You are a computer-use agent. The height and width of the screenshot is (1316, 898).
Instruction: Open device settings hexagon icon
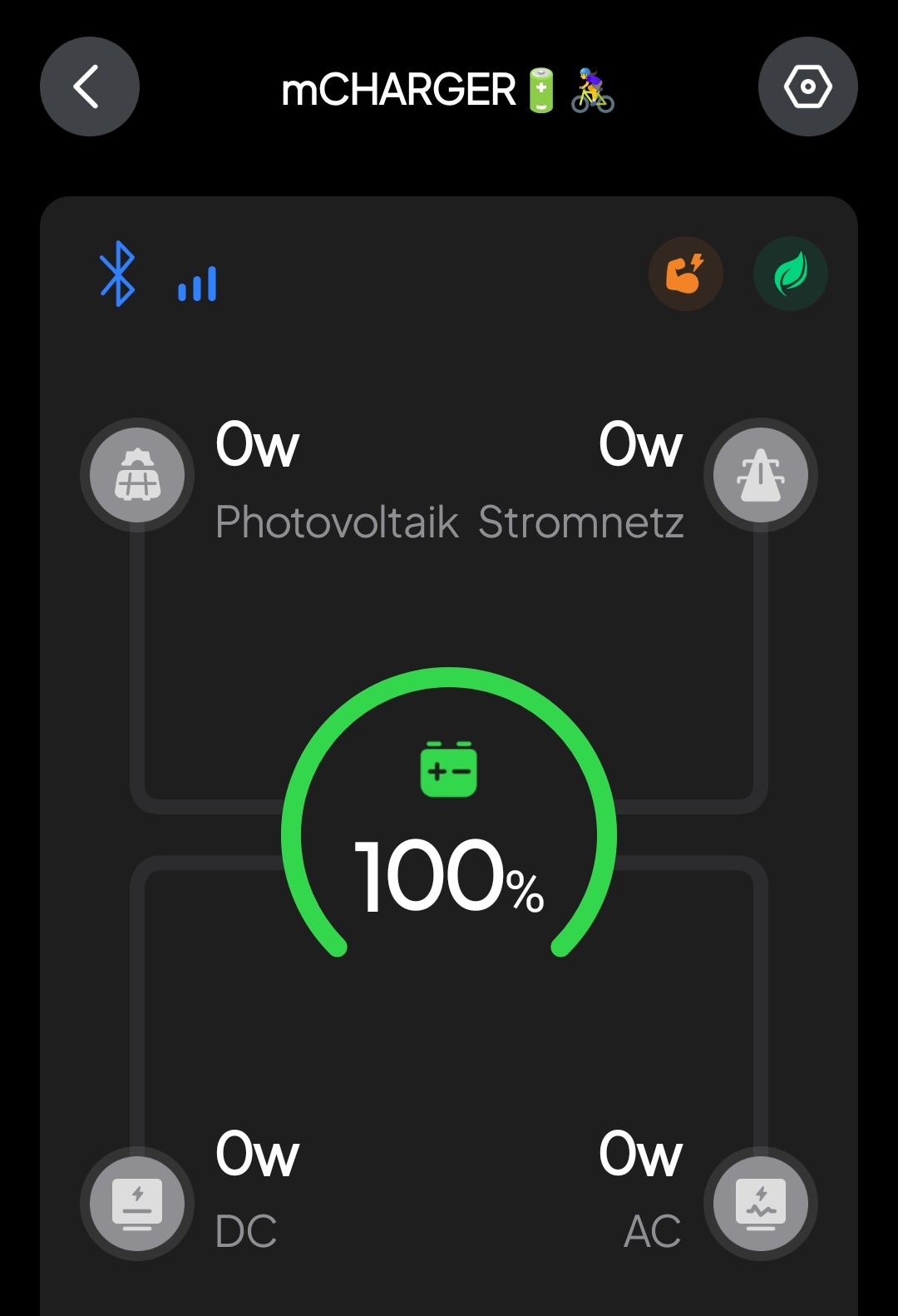coord(807,87)
